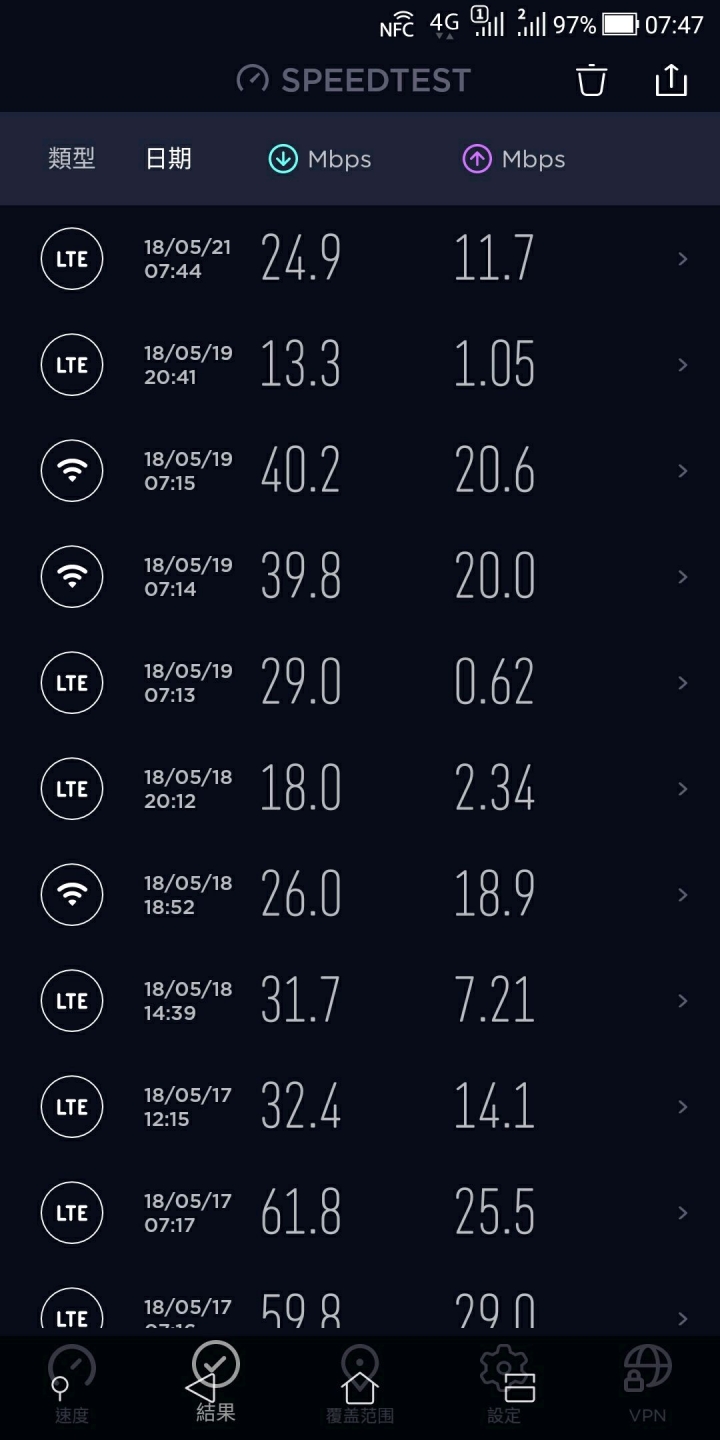Open the 18/05/17 12:15 LTE result
Screen dimensions: 720x1440
360,1107
